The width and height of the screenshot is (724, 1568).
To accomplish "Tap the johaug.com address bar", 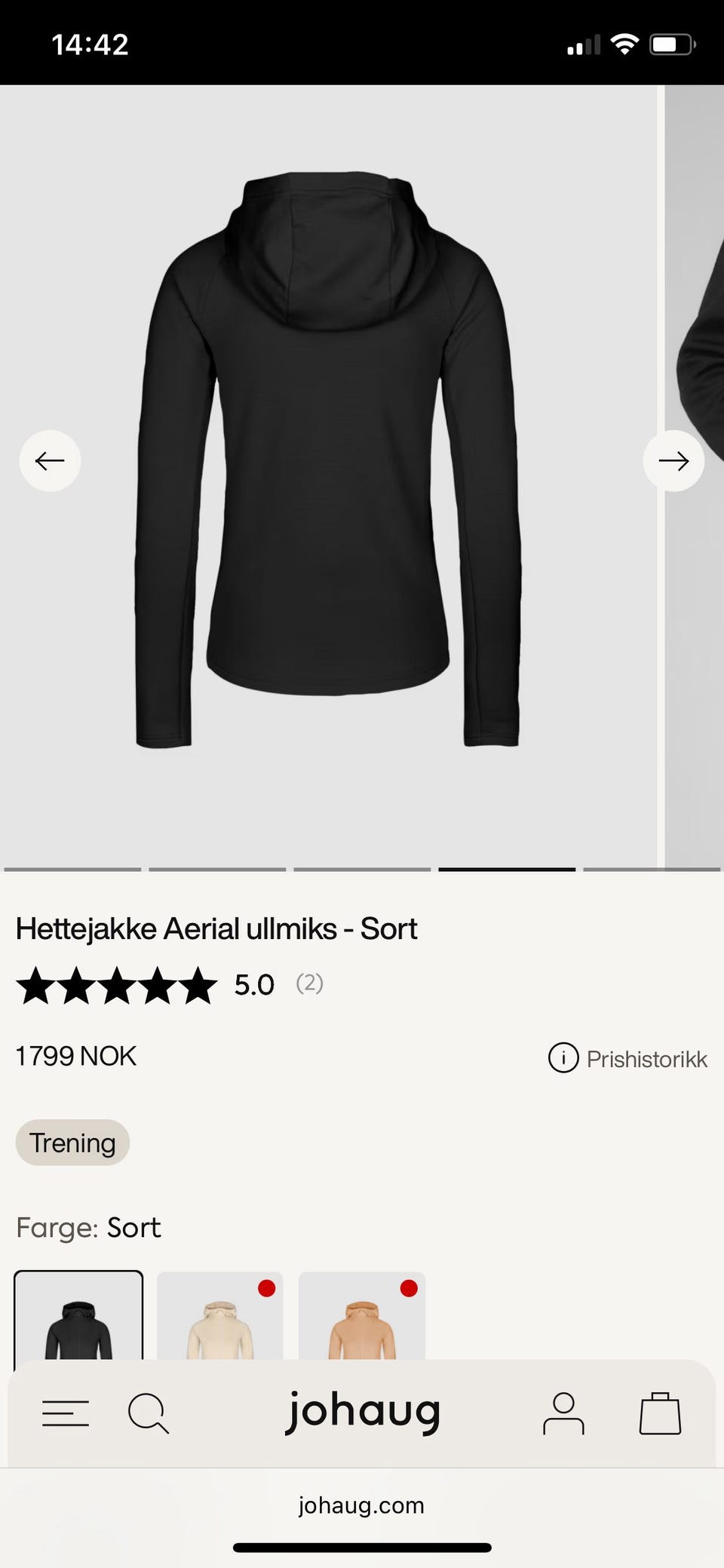I will pyautogui.click(x=361, y=1505).
